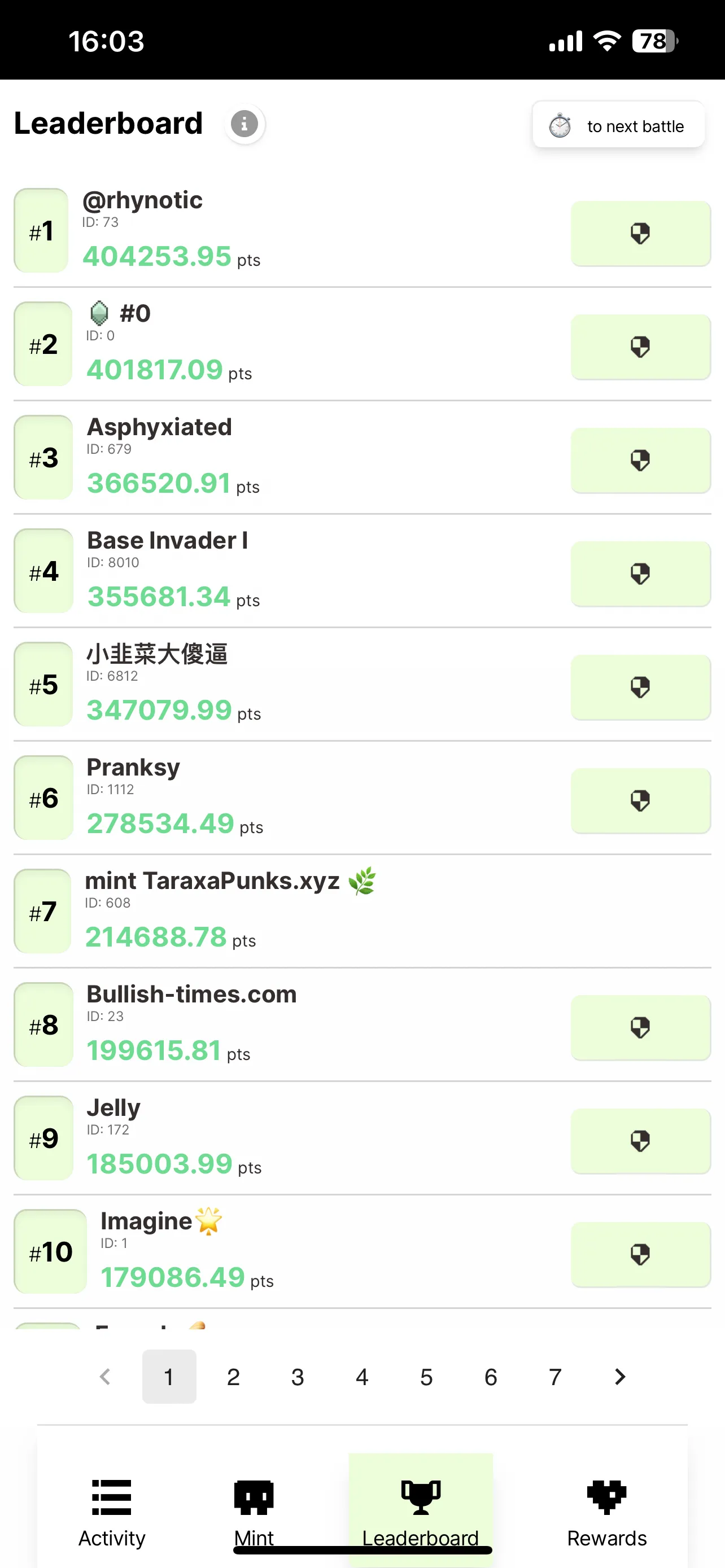This screenshot has height=1568, width=725.
Task: Tap the 'to next battle' timer button
Action: (618, 125)
